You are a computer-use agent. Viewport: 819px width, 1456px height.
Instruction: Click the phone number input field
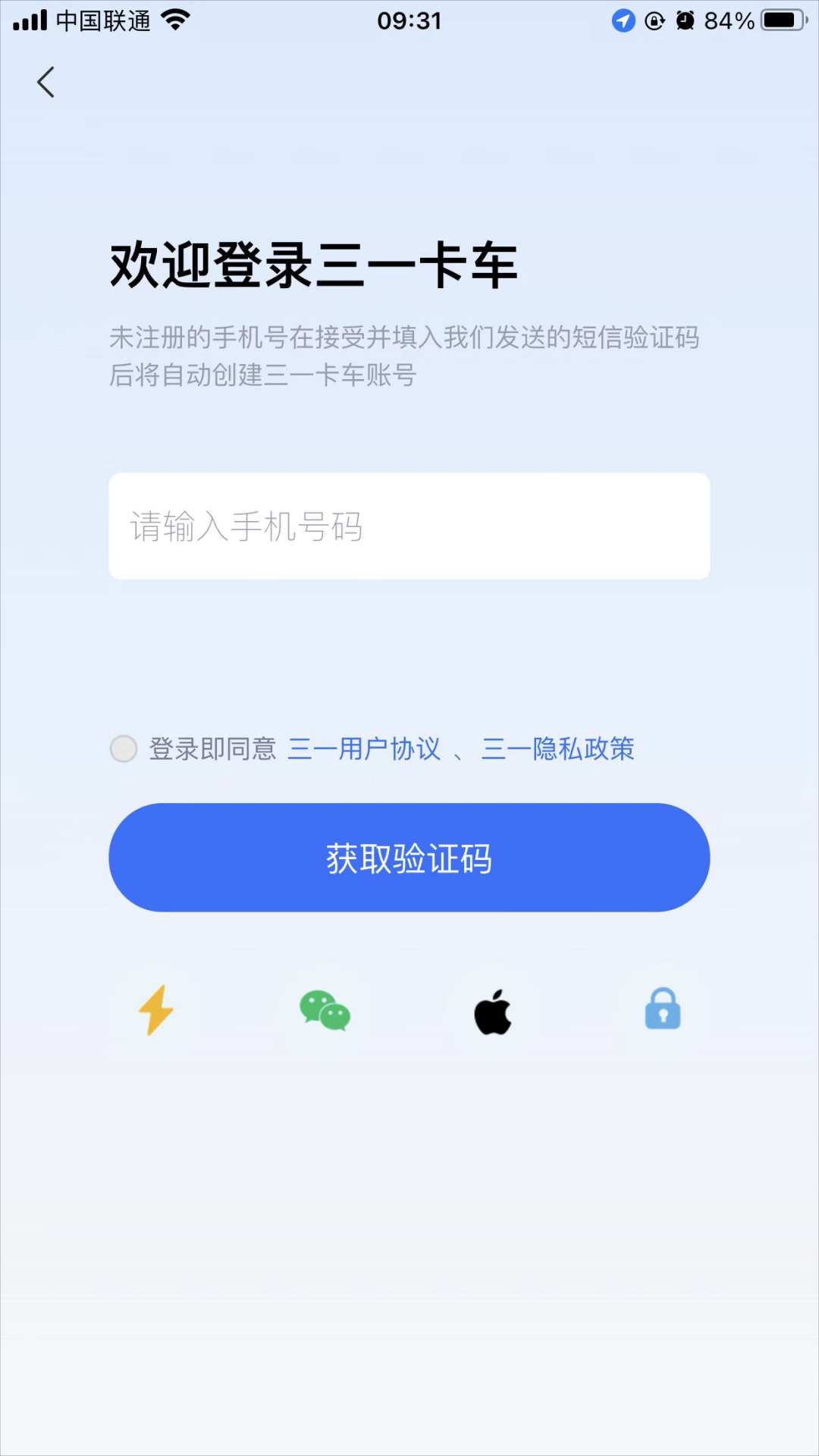[409, 526]
